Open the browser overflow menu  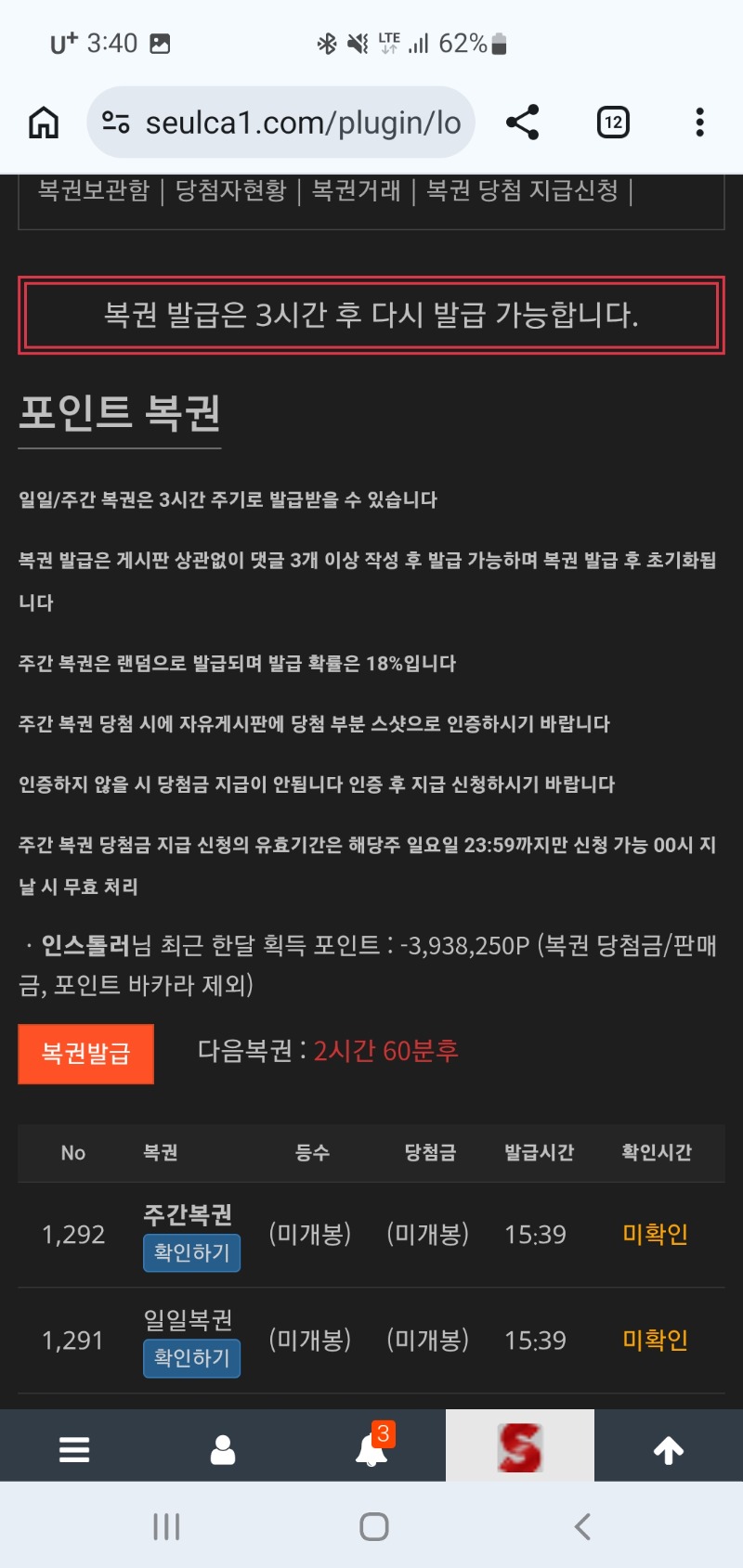tap(699, 123)
